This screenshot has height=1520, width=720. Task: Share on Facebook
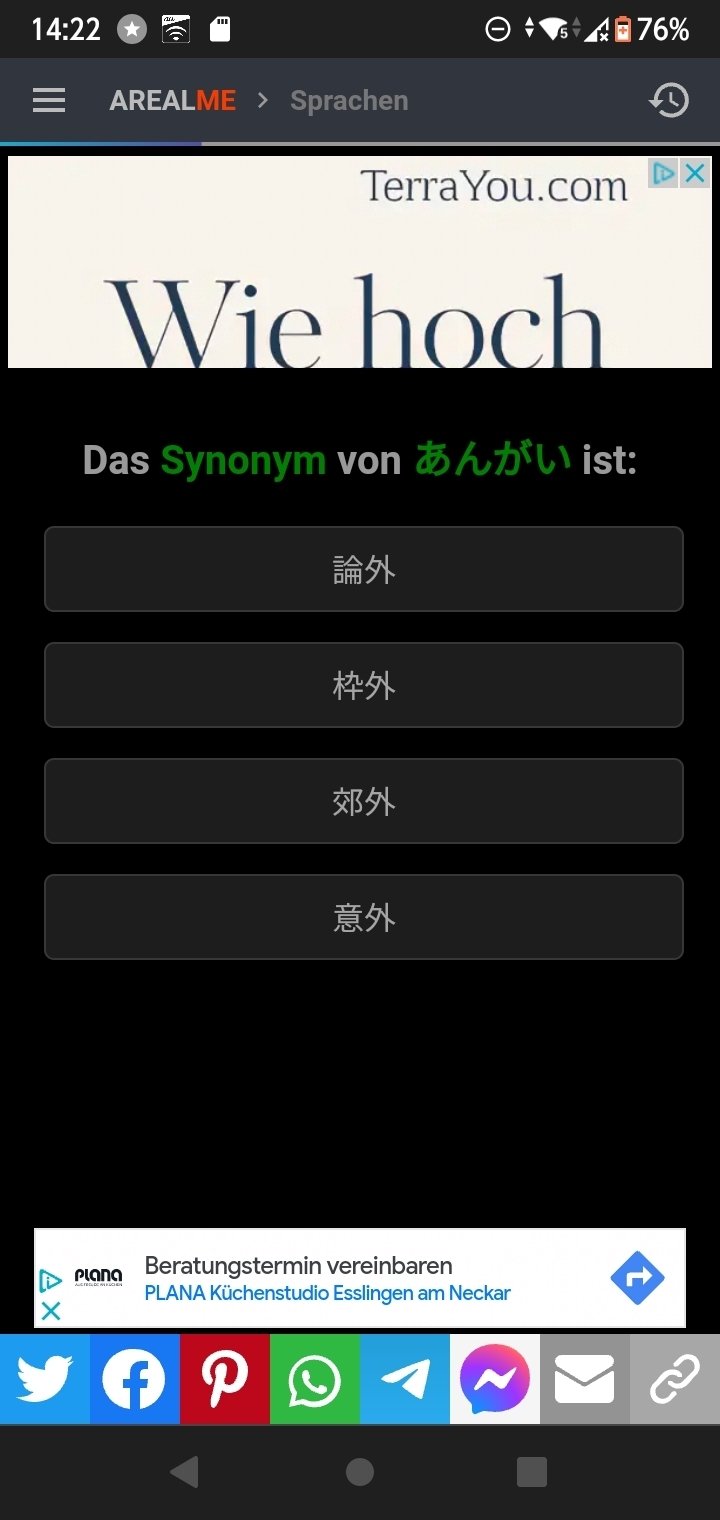(135, 1380)
